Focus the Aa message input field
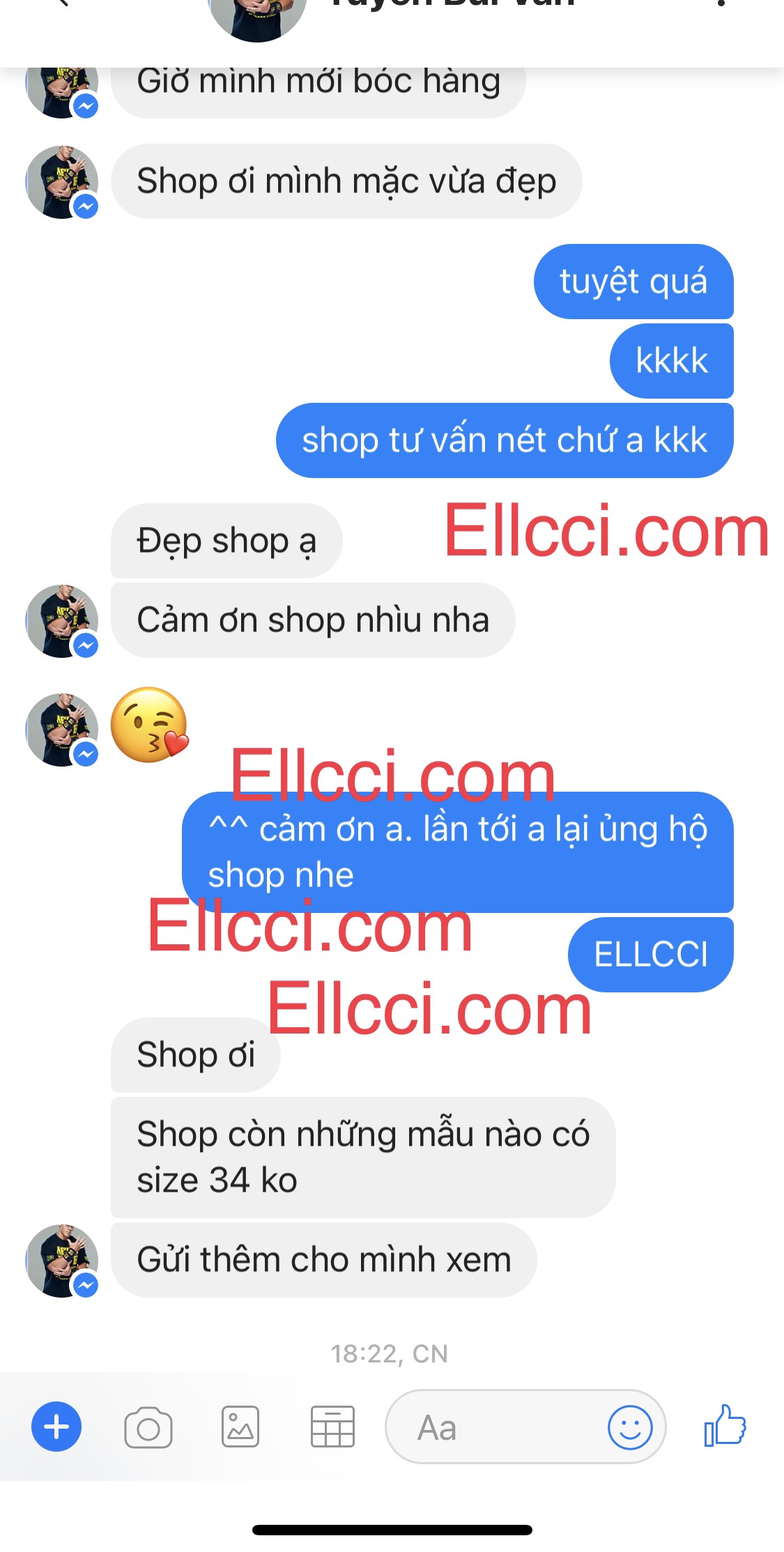The width and height of the screenshot is (784, 1552). pos(495,1427)
